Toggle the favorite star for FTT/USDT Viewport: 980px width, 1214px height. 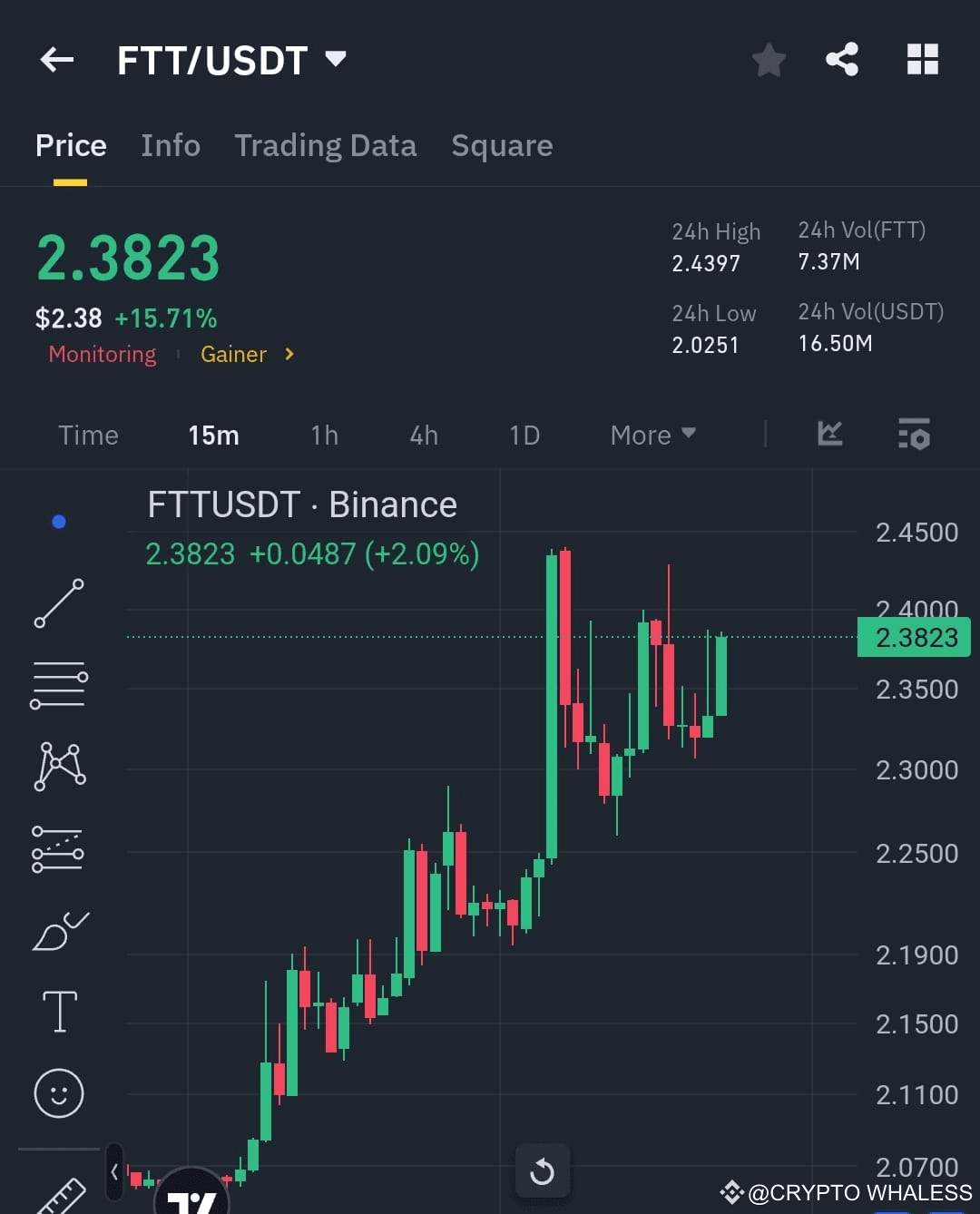tap(769, 59)
